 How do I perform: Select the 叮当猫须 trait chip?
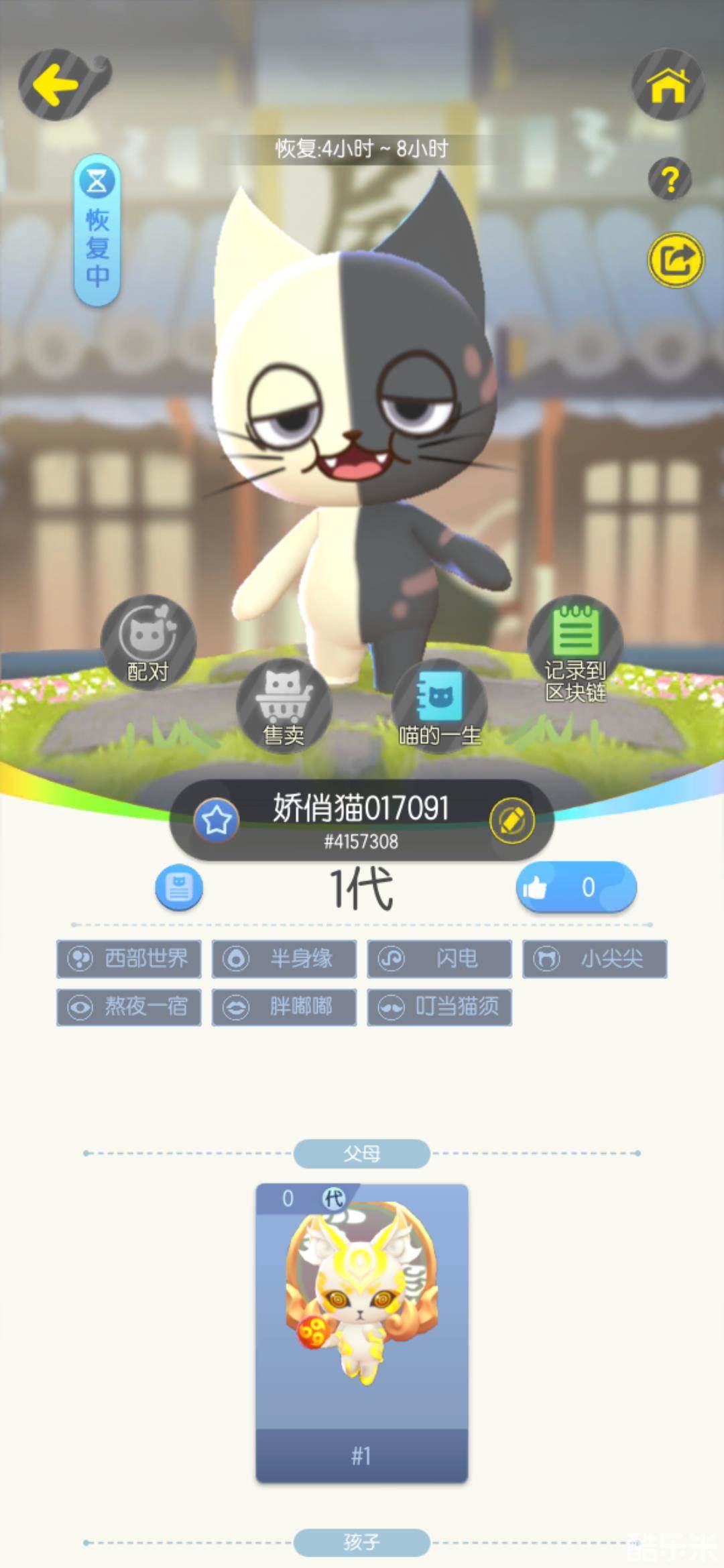point(440,1007)
